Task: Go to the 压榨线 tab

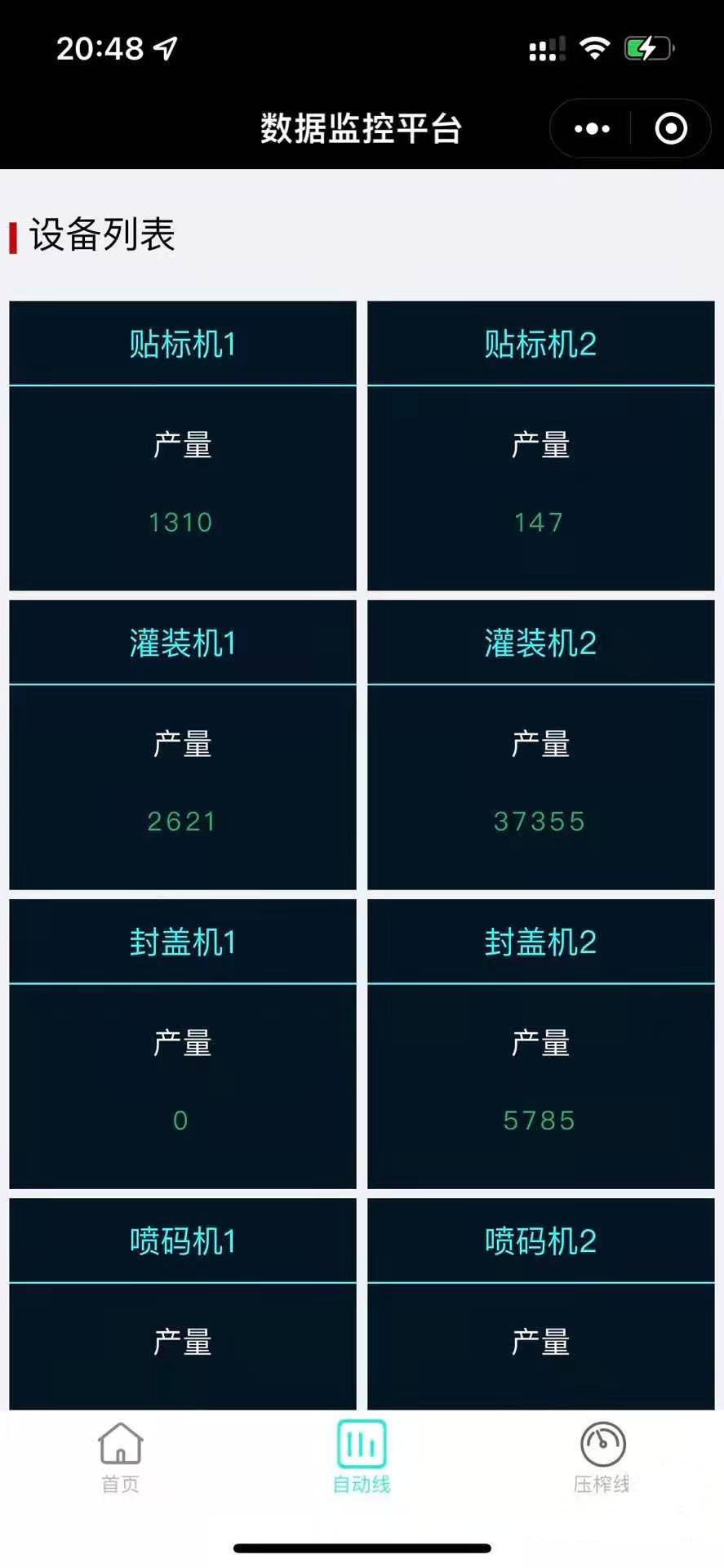Action: [x=602, y=1459]
